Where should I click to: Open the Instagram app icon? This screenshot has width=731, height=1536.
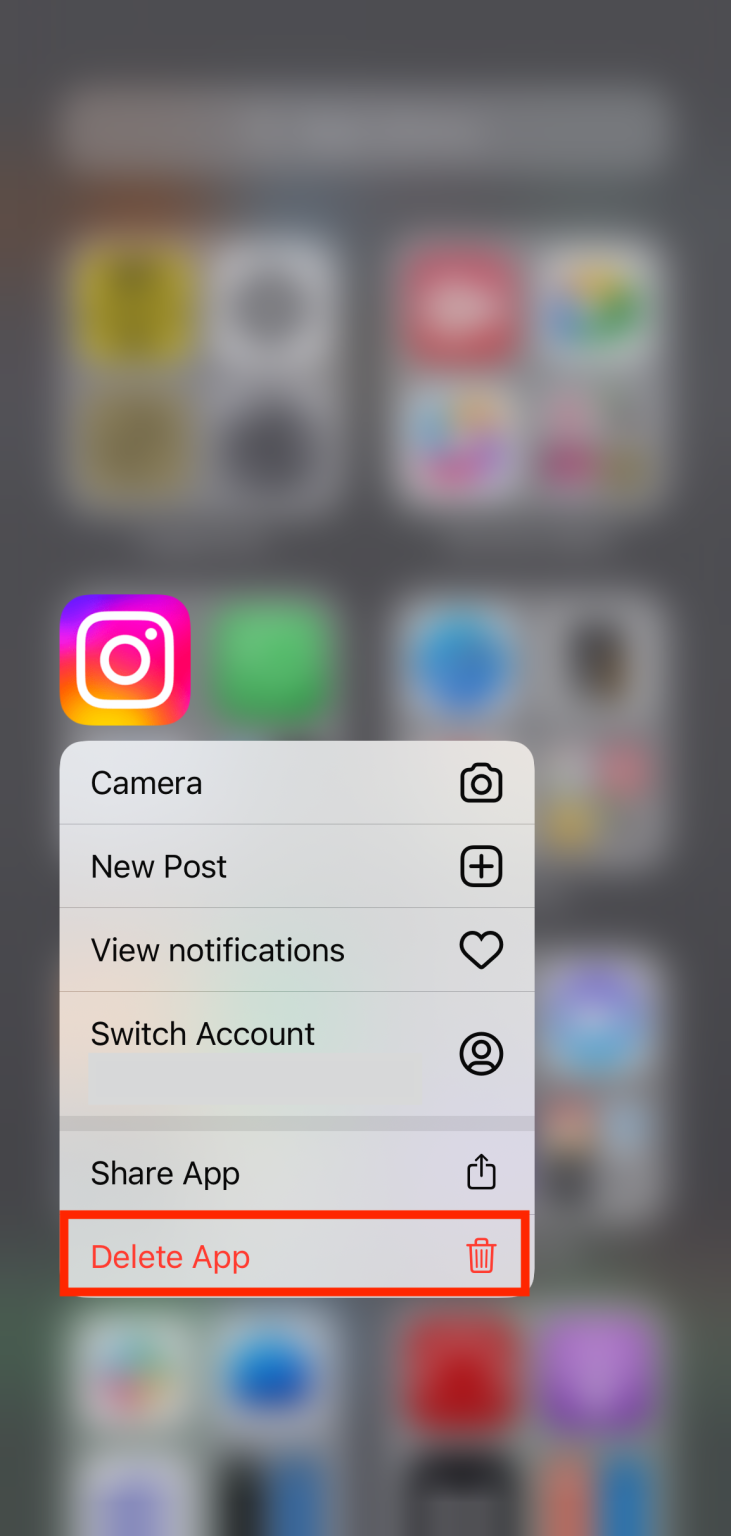click(124, 659)
